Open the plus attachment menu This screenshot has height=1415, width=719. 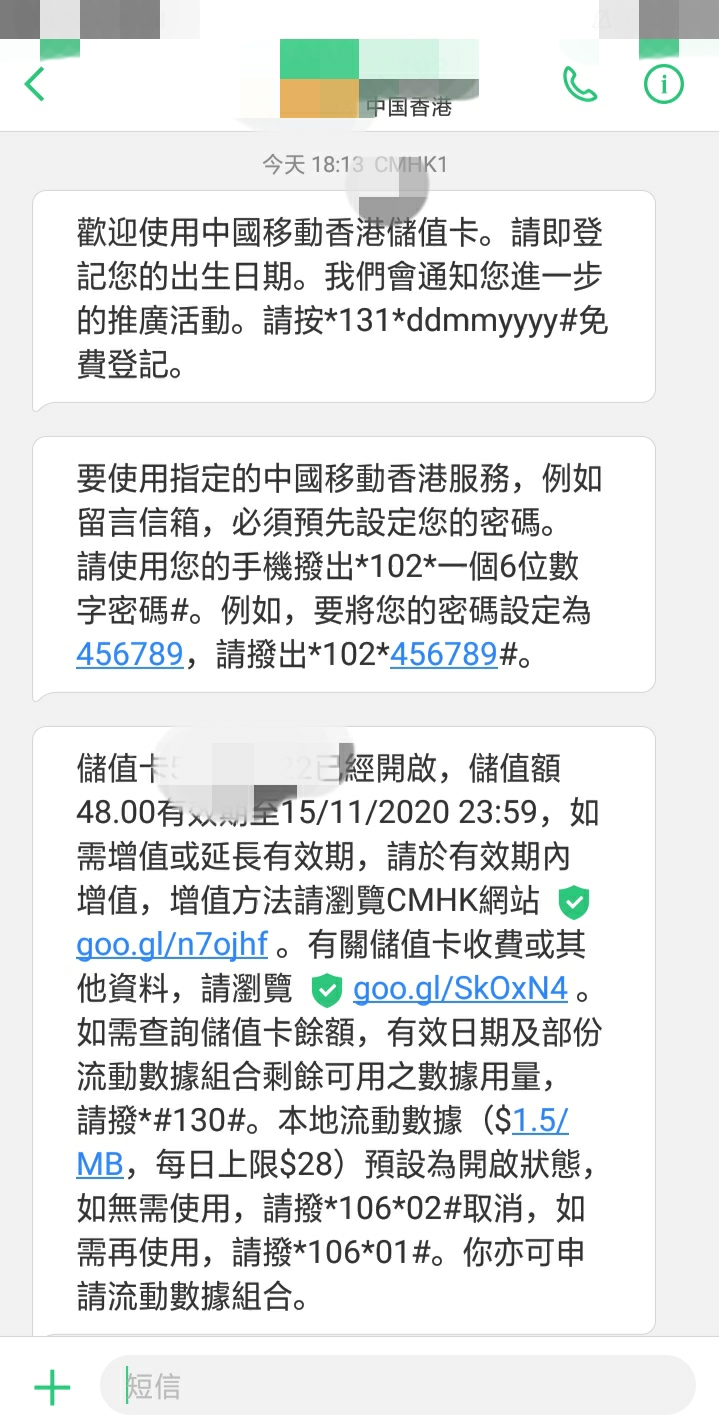tap(52, 1387)
